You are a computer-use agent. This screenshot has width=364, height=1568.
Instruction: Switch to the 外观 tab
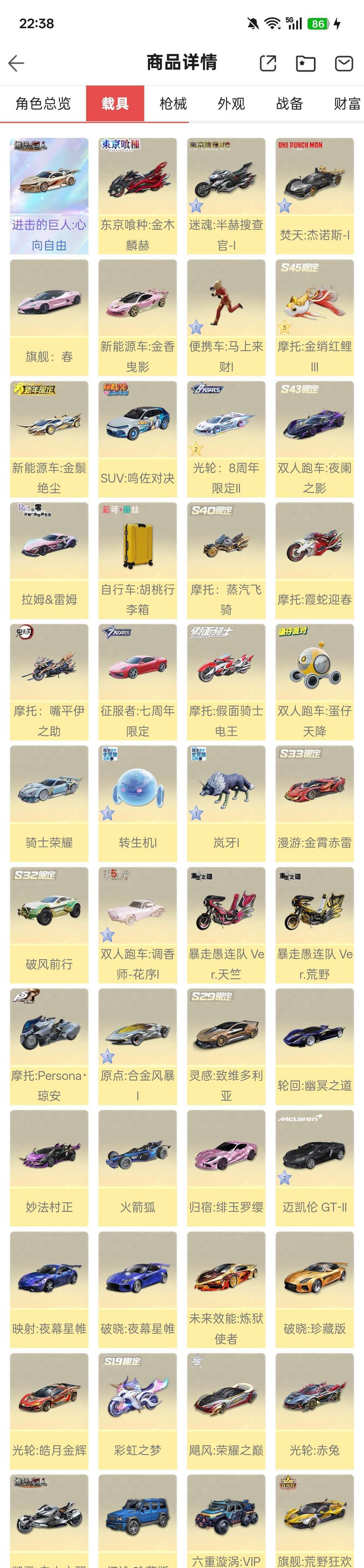[x=231, y=103]
